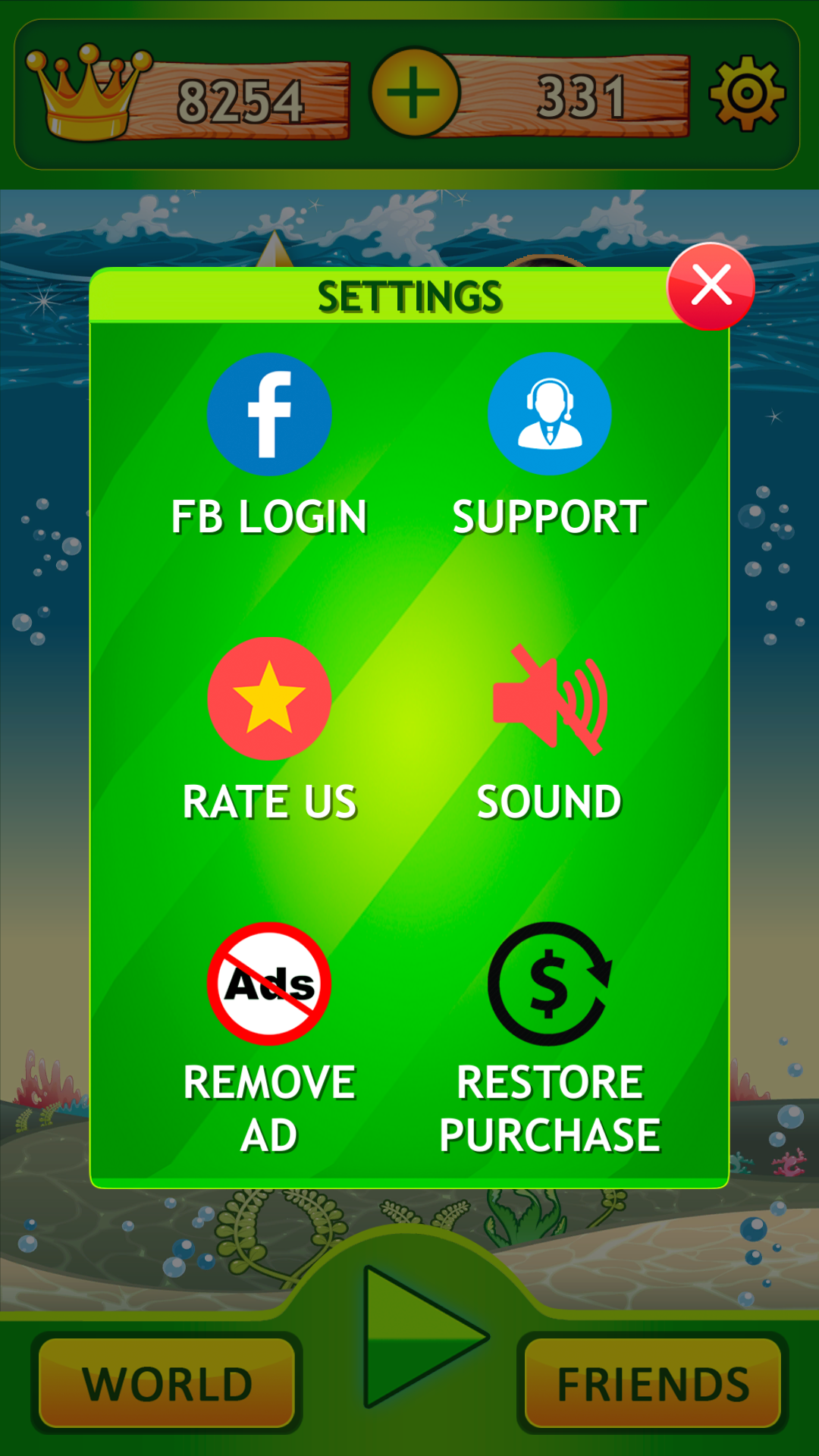Open the Friends leaderboard
819x1456 pixels.
[653, 1383]
